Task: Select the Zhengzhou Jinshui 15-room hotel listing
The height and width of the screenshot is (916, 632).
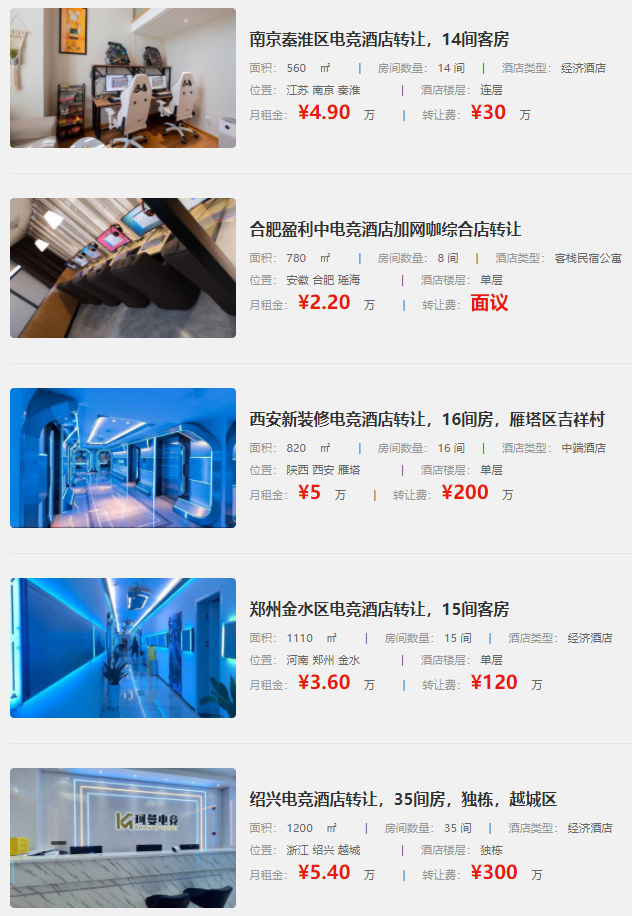Action: point(379,610)
